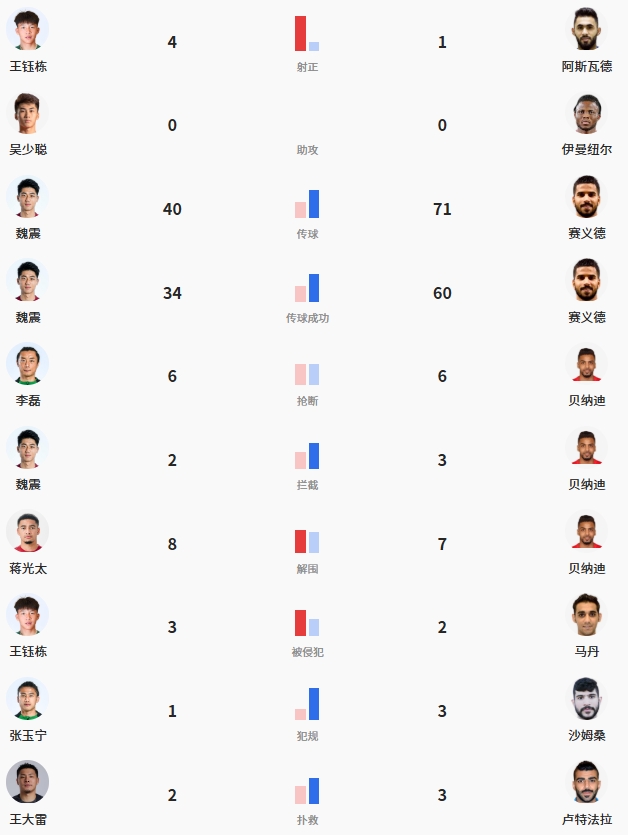This screenshot has height=835, width=628.
Task: View 卢特法拉's player page
Action: [587, 782]
